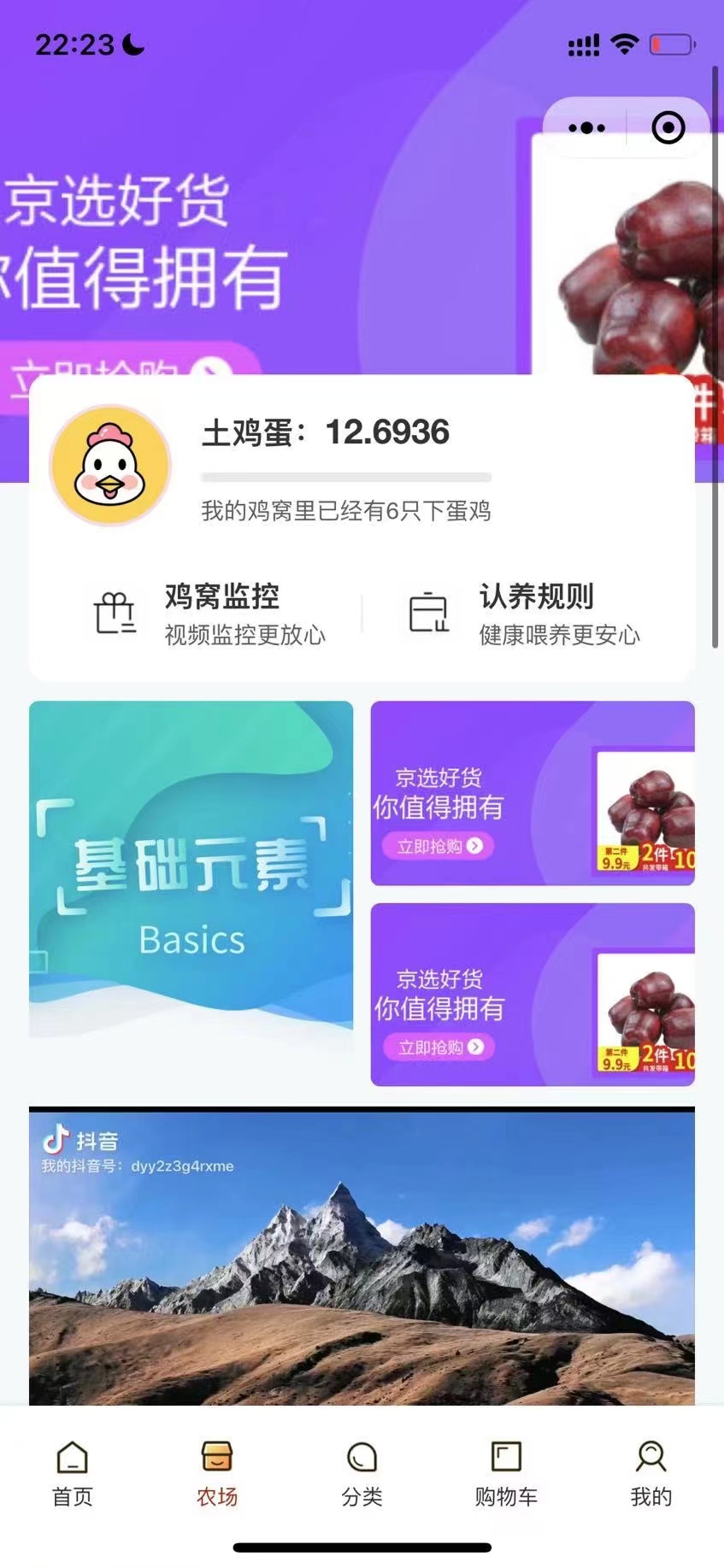Viewport: 724px width, 1568px height.
Task: Go to the 分类 tab
Action: point(362,1474)
